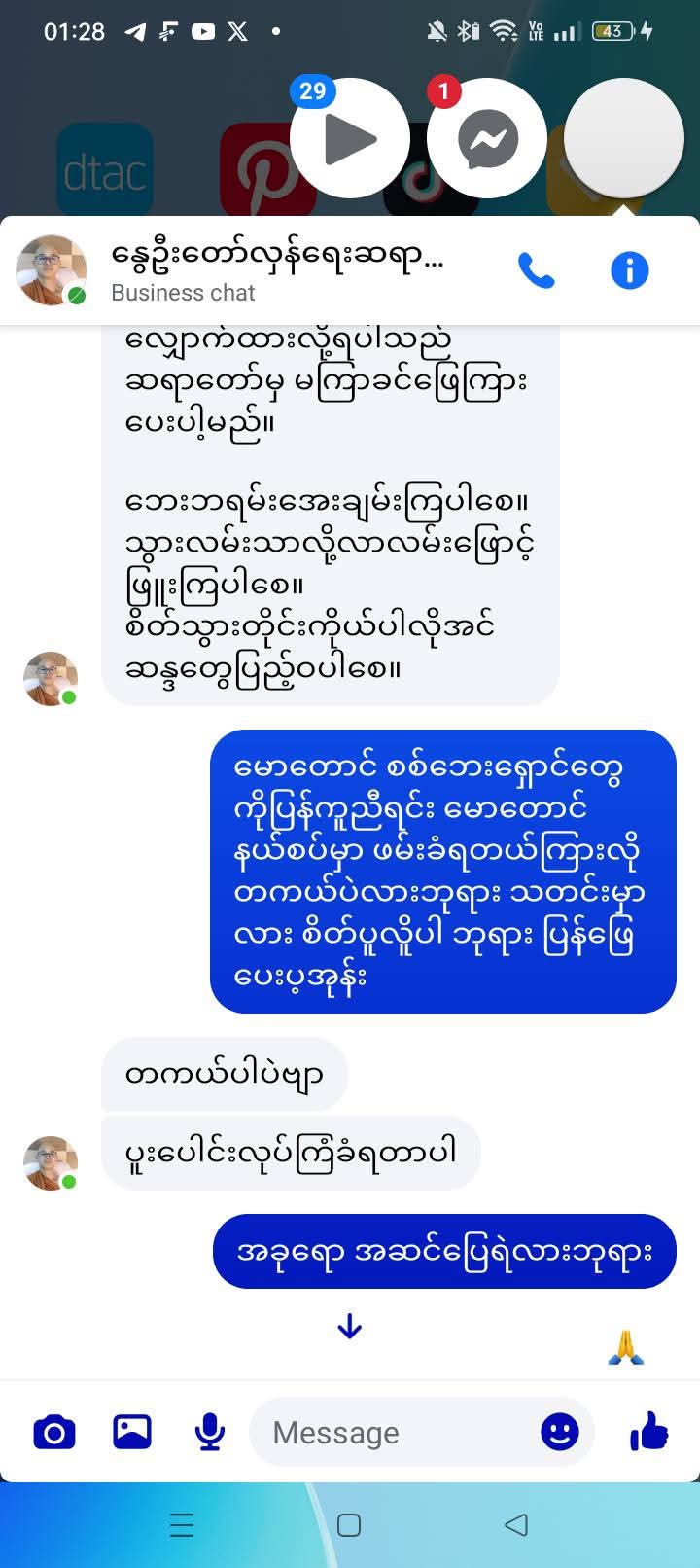Open the Messenger chat head bubble
Screen dimensions: 700x1568
pyautogui.click(x=487, y=139)
